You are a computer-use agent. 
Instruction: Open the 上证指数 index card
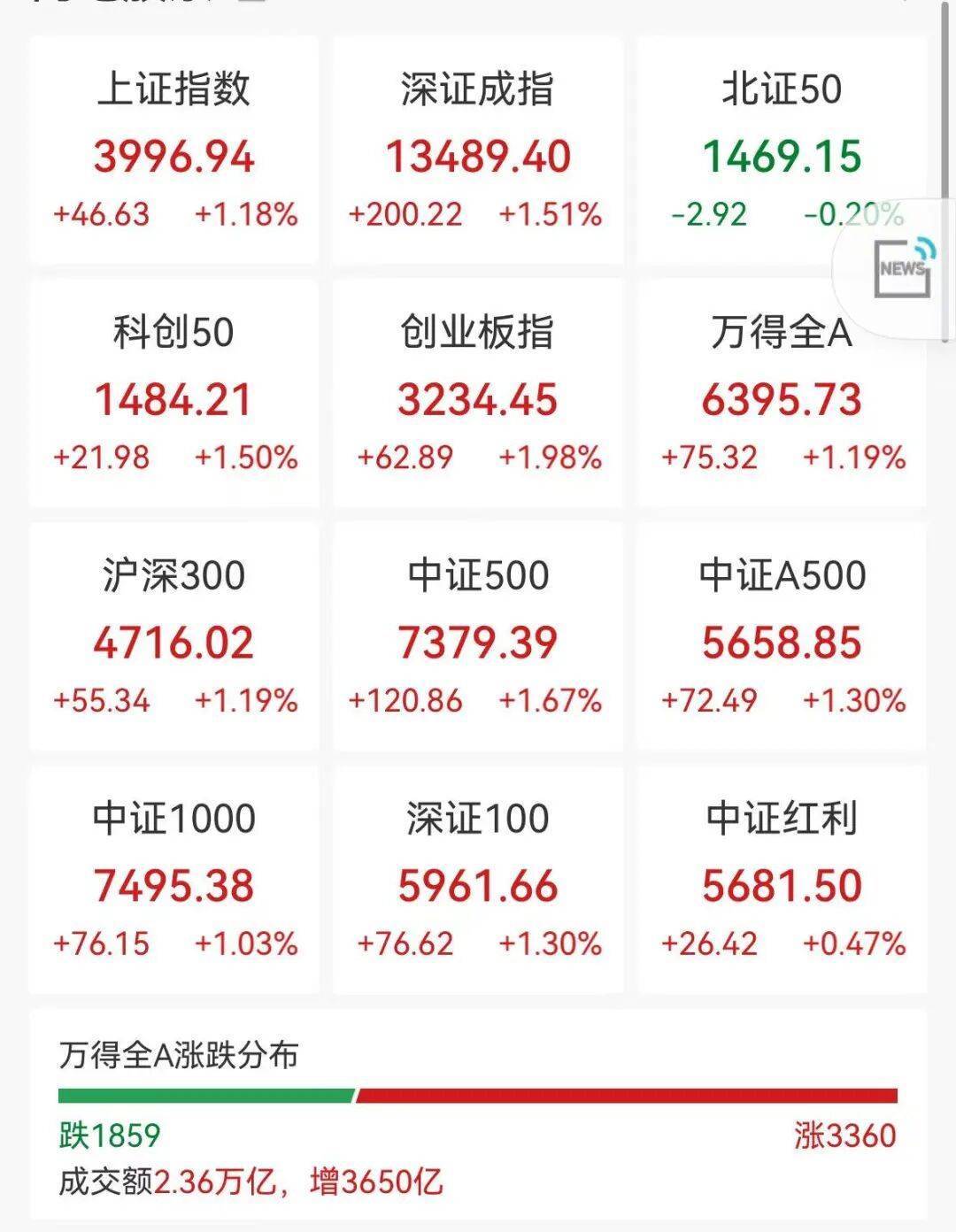pos(174,150)
